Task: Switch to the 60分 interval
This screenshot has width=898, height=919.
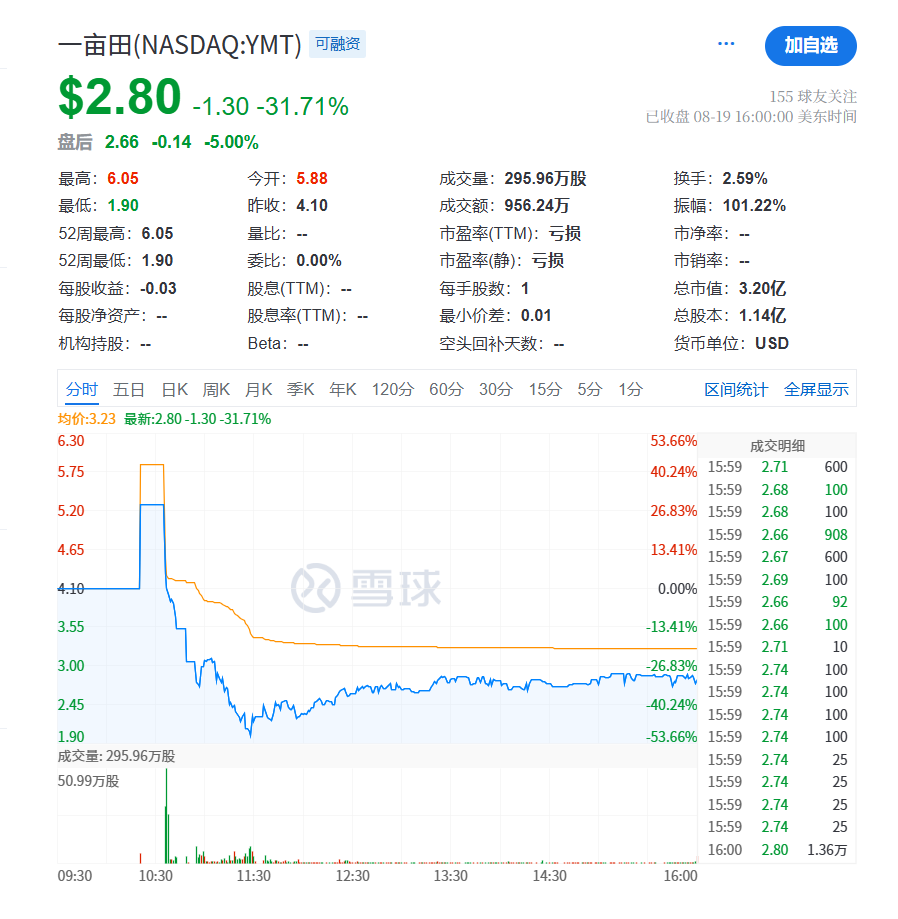Action: [x=446, y=390]
